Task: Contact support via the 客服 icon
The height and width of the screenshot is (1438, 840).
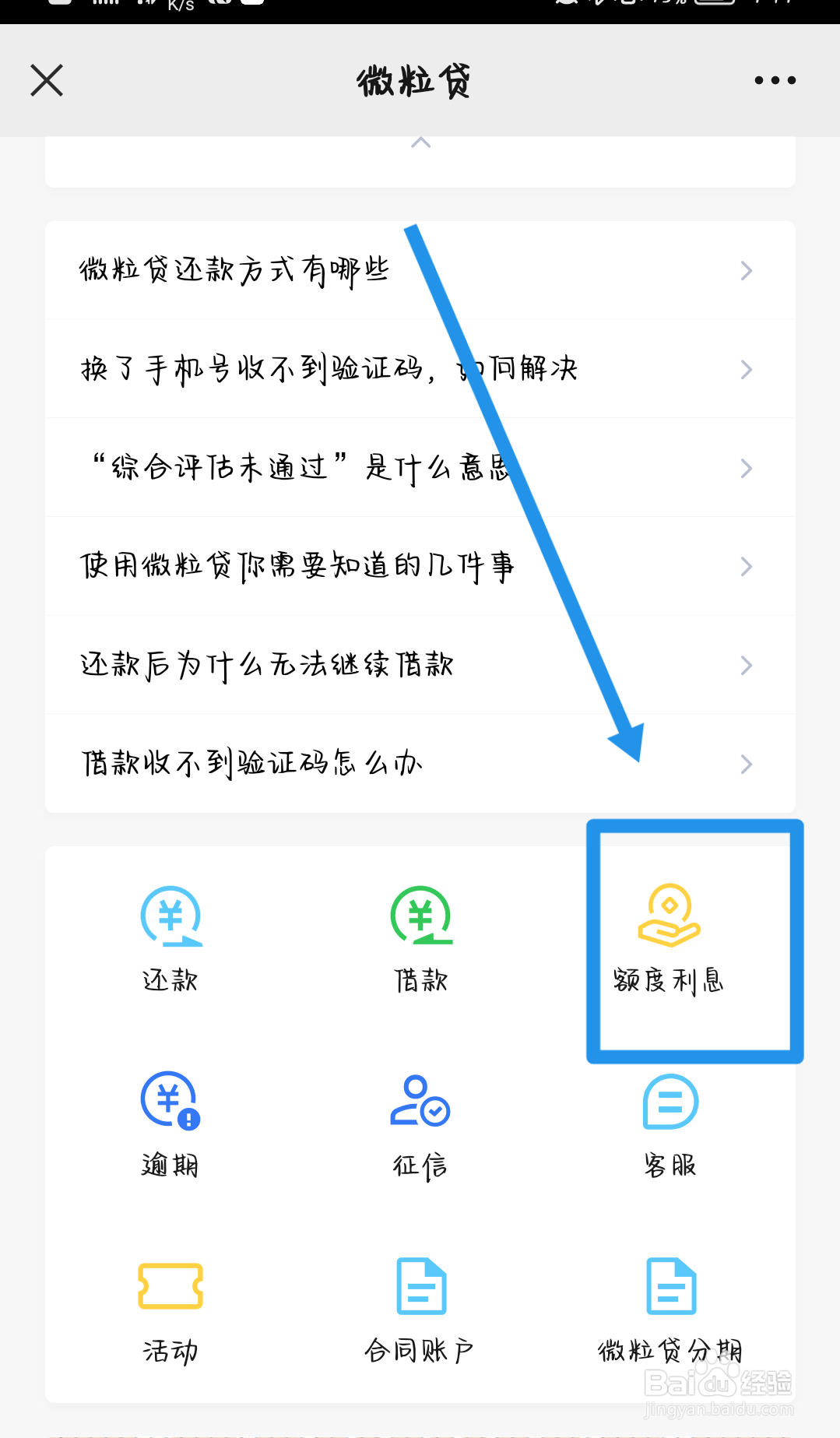Action: 669,1123
